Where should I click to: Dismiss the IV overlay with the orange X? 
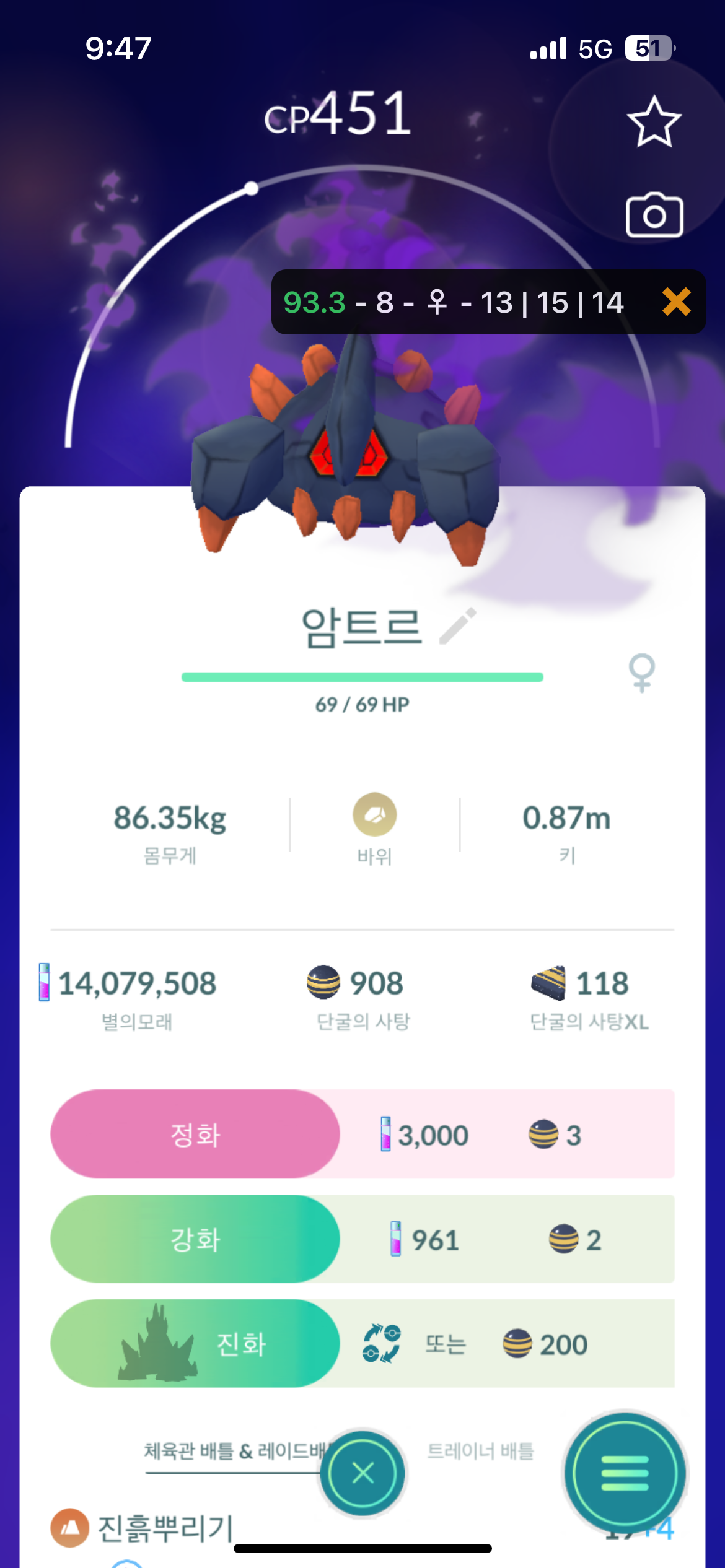[x=676, y=302]
